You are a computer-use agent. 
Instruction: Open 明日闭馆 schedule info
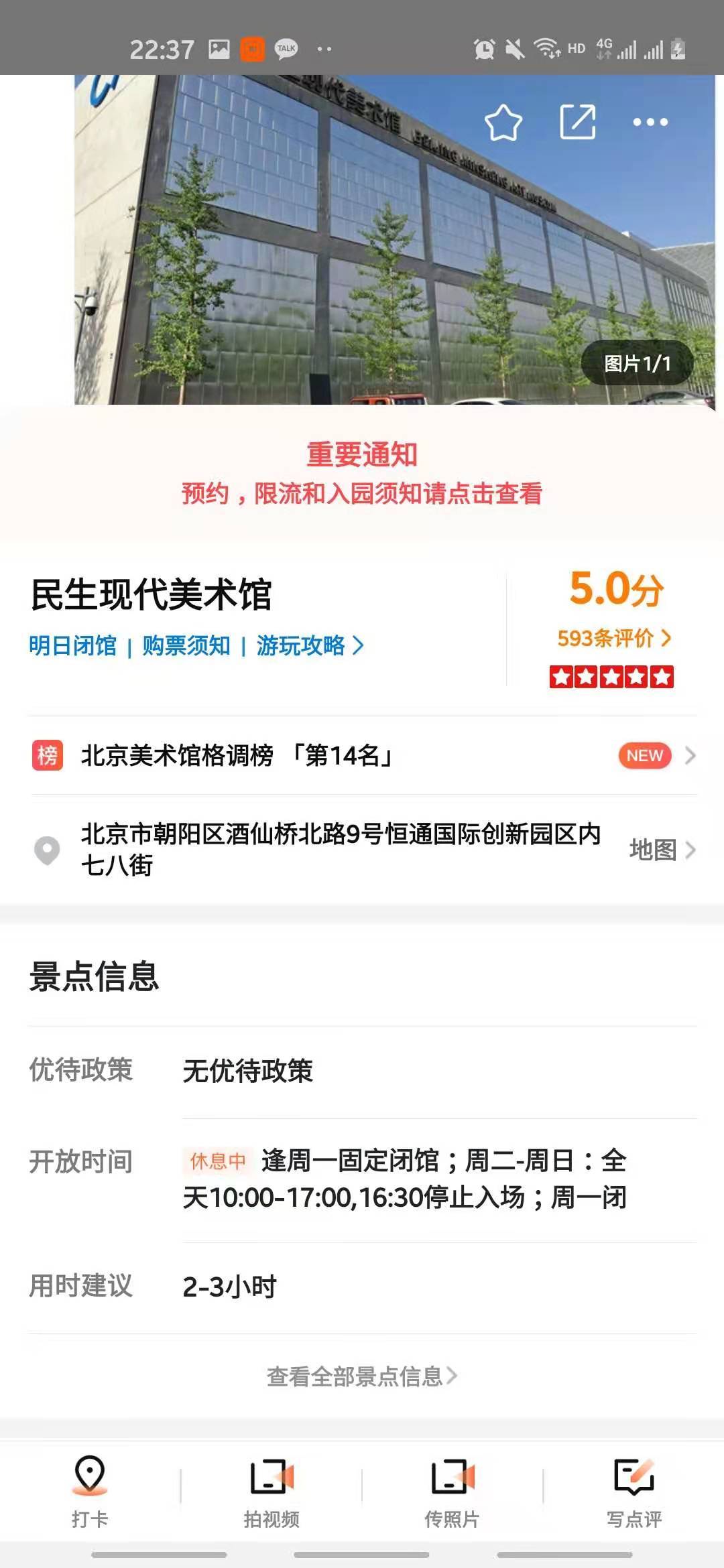point(72,645)
